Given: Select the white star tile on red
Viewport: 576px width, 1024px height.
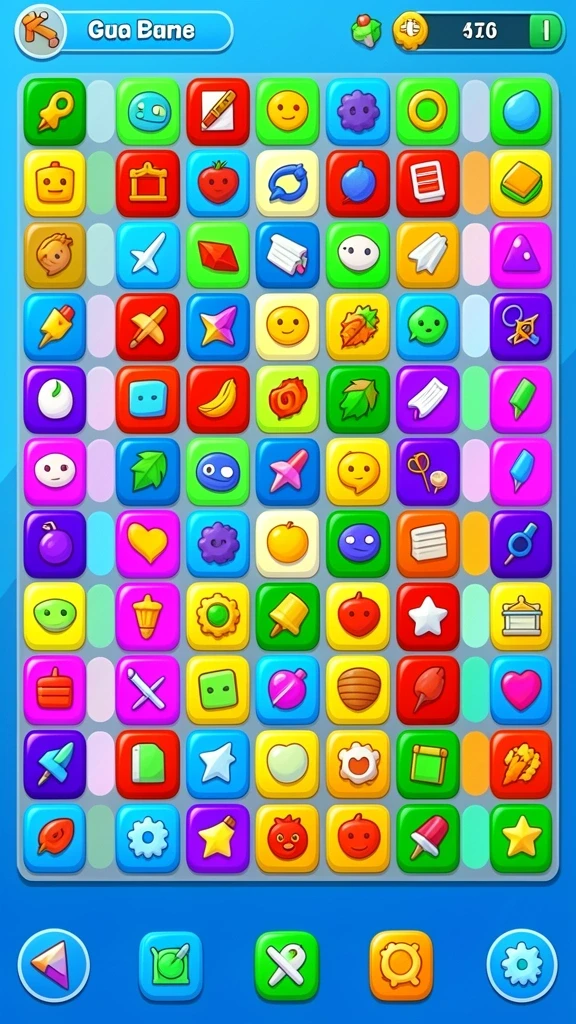Looking at the screenshot, I should pos(428,616).
